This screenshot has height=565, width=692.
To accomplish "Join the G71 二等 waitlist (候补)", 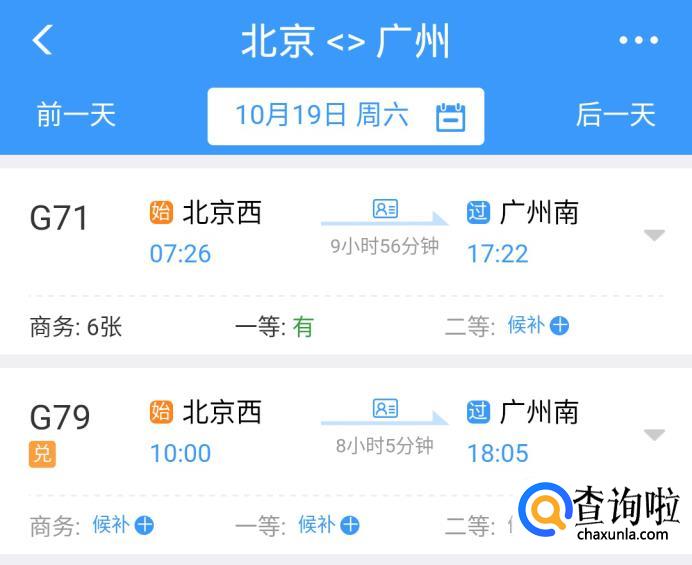I will [538, 326].
